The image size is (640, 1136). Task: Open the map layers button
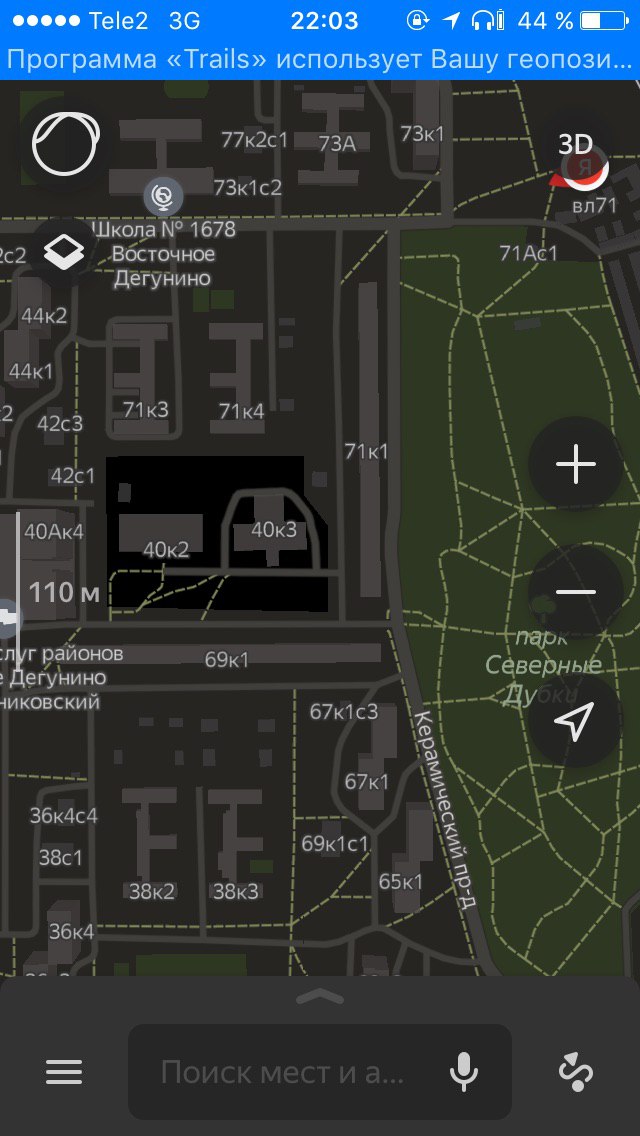point(64,251)
